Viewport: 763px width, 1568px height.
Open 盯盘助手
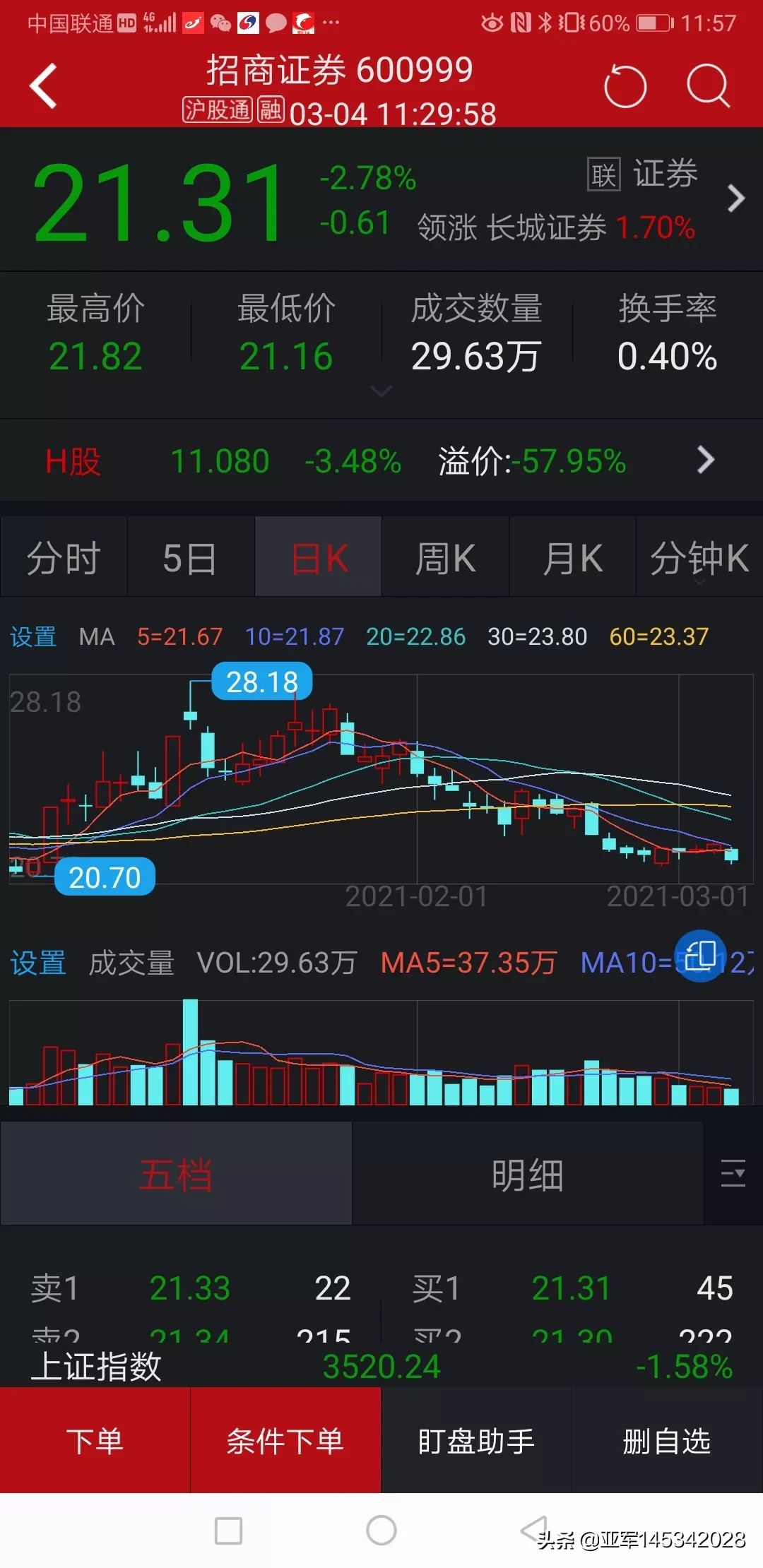(476, 1441)
